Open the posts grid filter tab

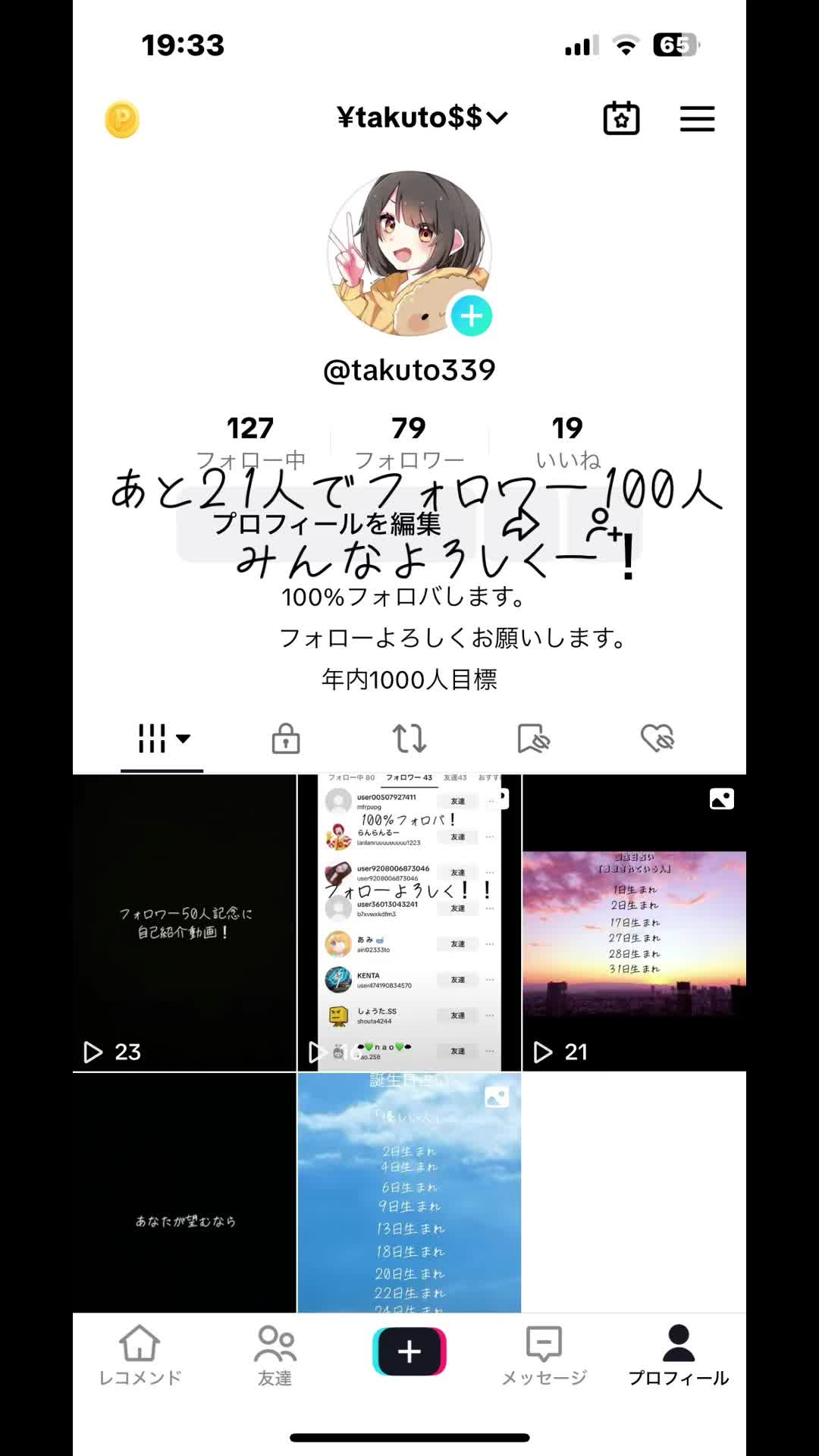[162, 738]
